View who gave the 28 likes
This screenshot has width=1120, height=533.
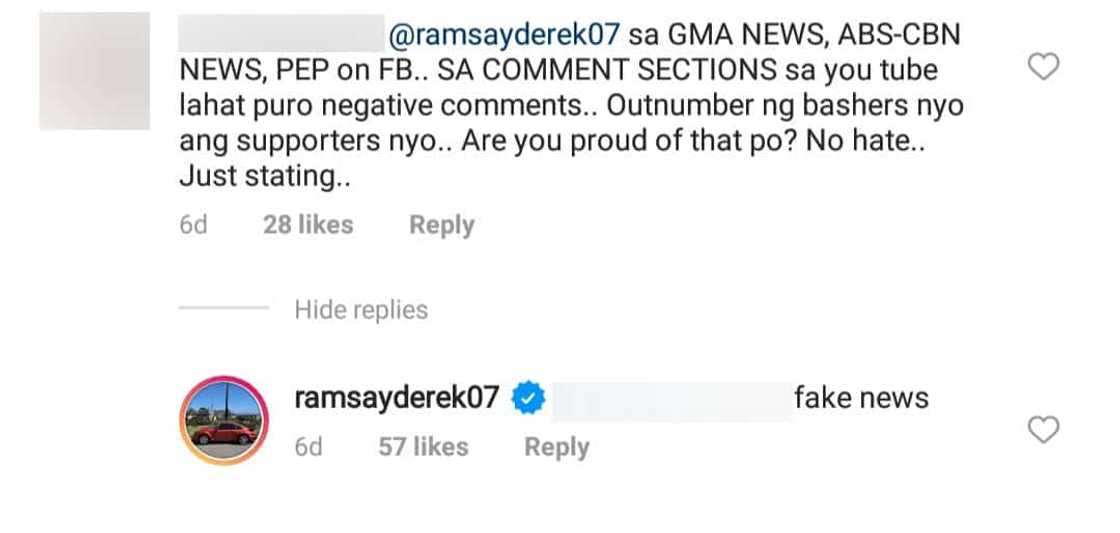308,225
